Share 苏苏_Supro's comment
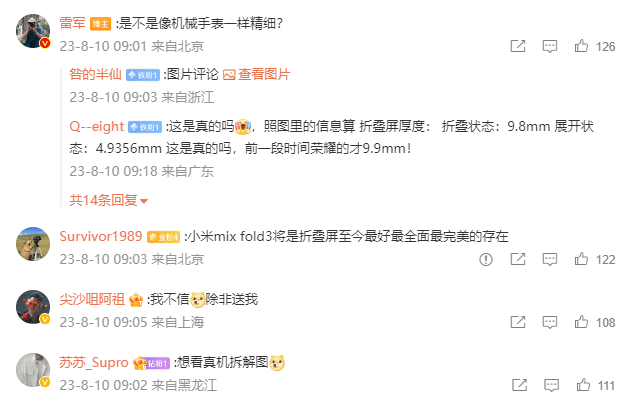The width and height of the screenshot is (635, 401). [x=518, y=385]
